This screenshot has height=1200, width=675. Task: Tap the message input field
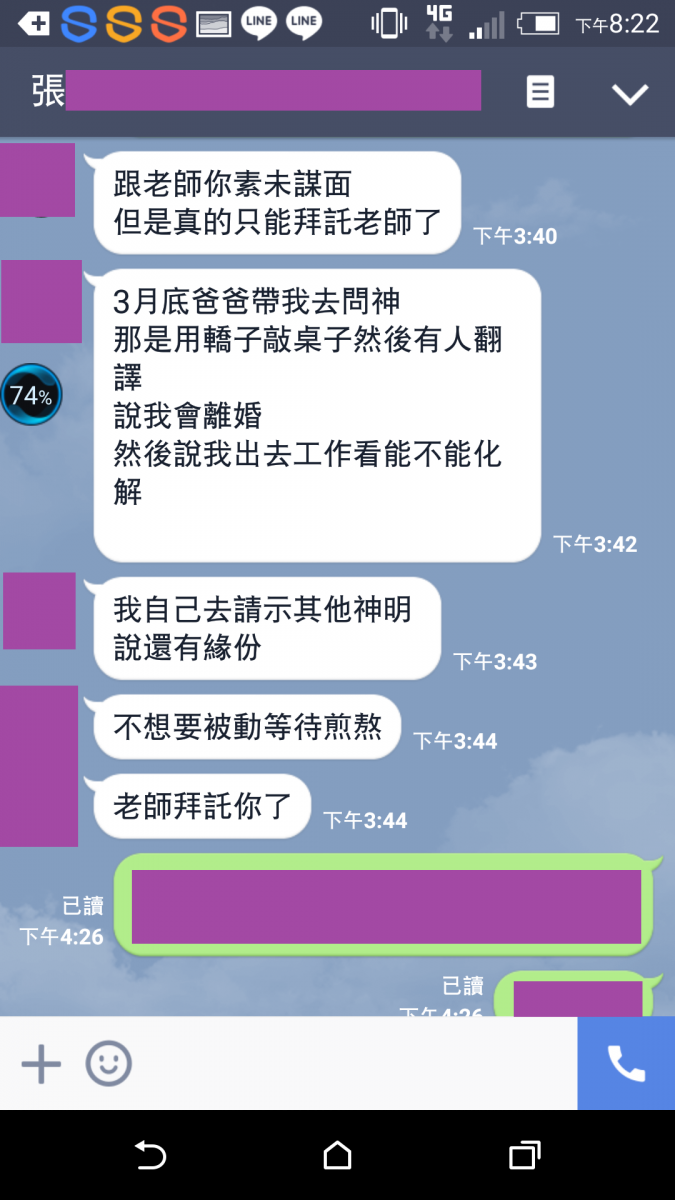[350, 1064]
